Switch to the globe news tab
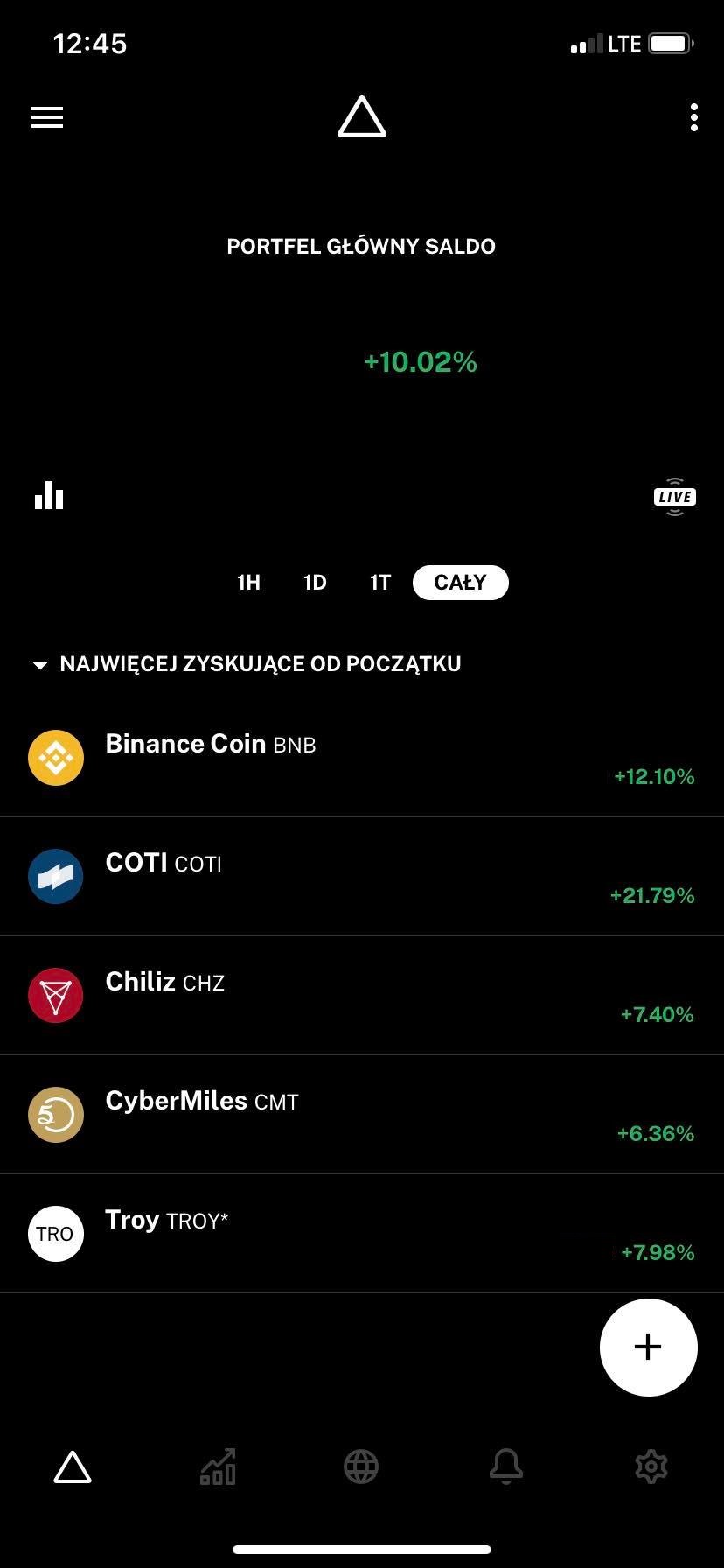The image size is (724, 1568). [361, 1466]
